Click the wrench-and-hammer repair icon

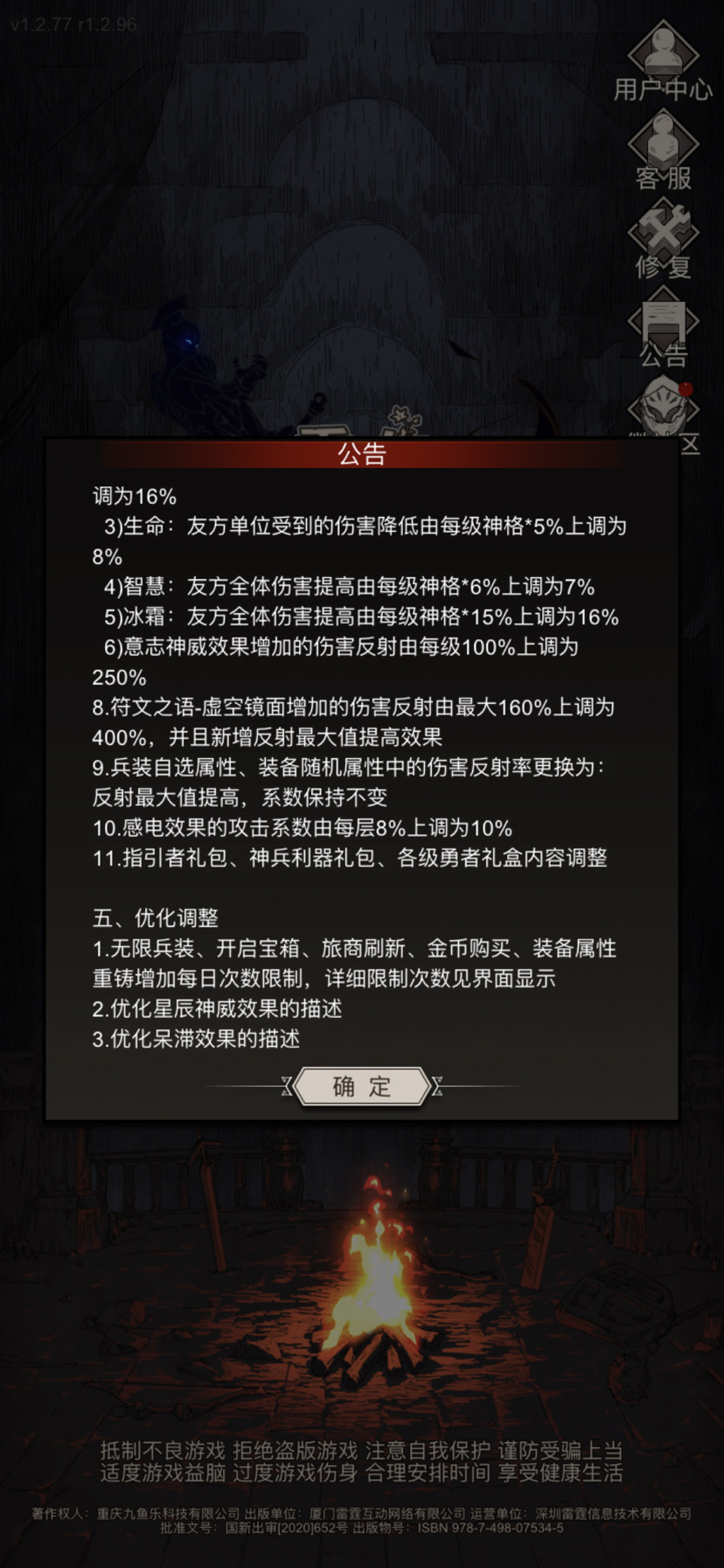coord(663,234)
